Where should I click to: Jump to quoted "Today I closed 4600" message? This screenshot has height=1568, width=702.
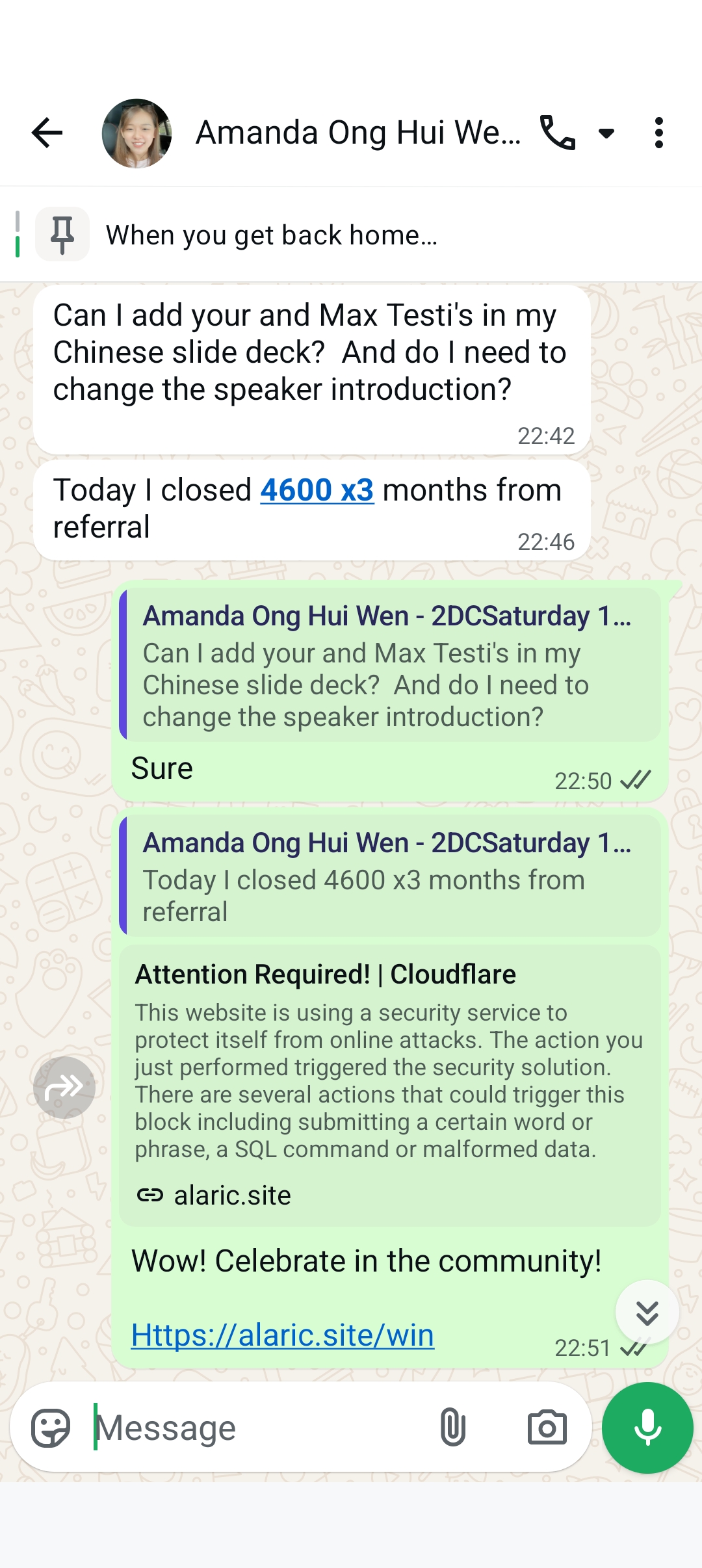(390, 876)
